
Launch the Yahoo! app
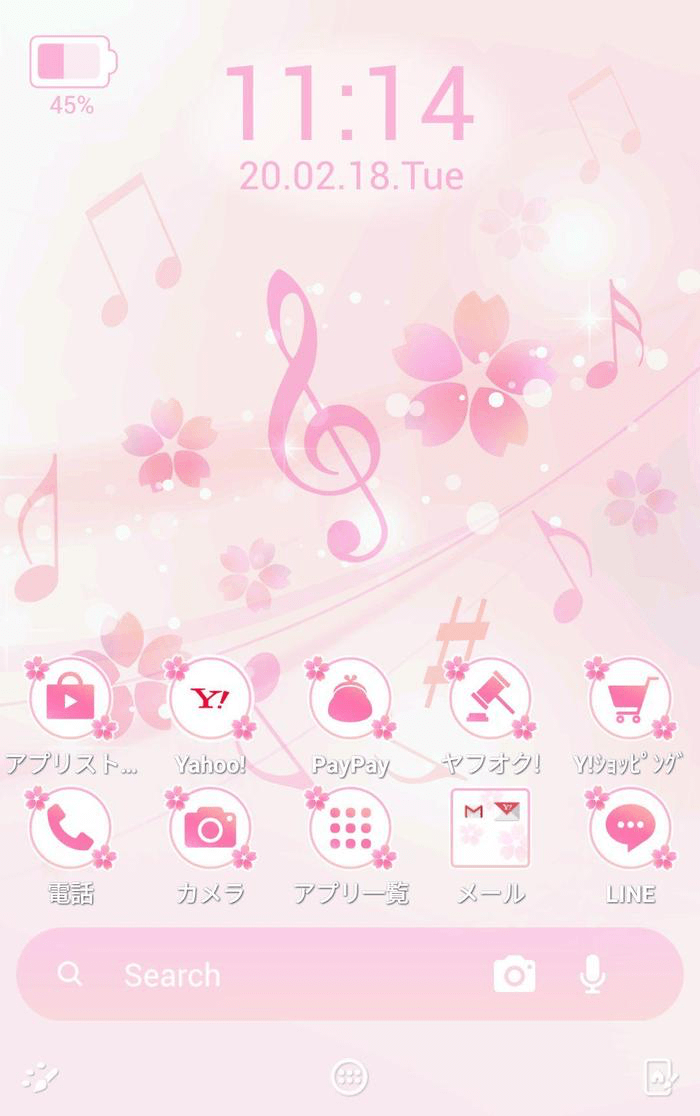tap(210, 699)
